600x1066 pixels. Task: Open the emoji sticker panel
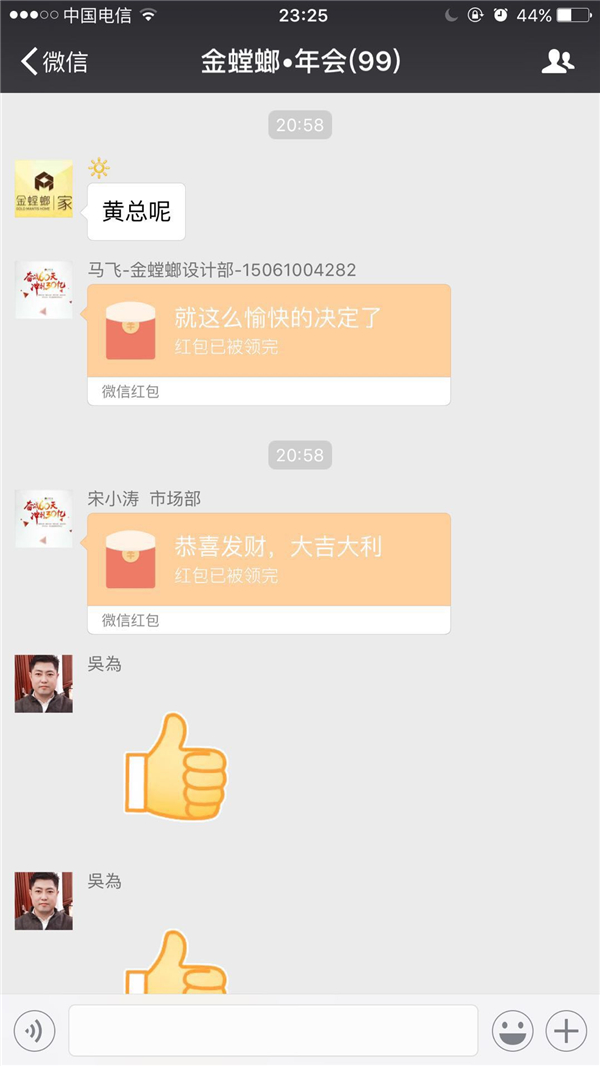(x=512, y=1030)
